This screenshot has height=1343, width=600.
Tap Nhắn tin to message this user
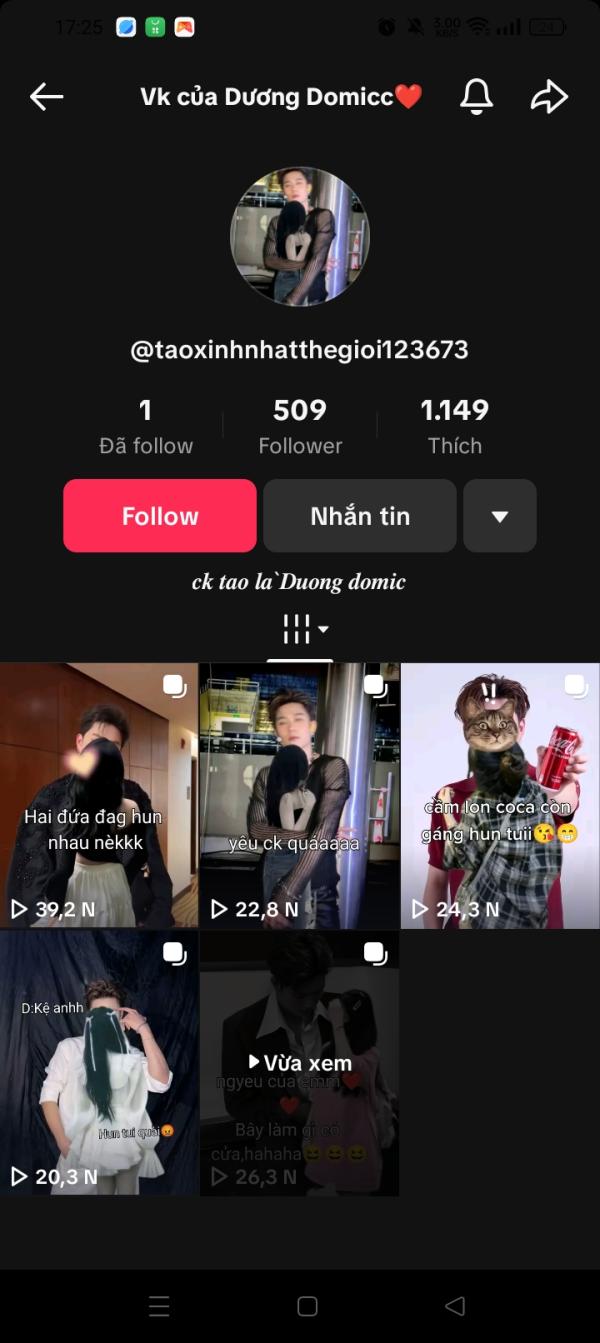pos(360,516)
